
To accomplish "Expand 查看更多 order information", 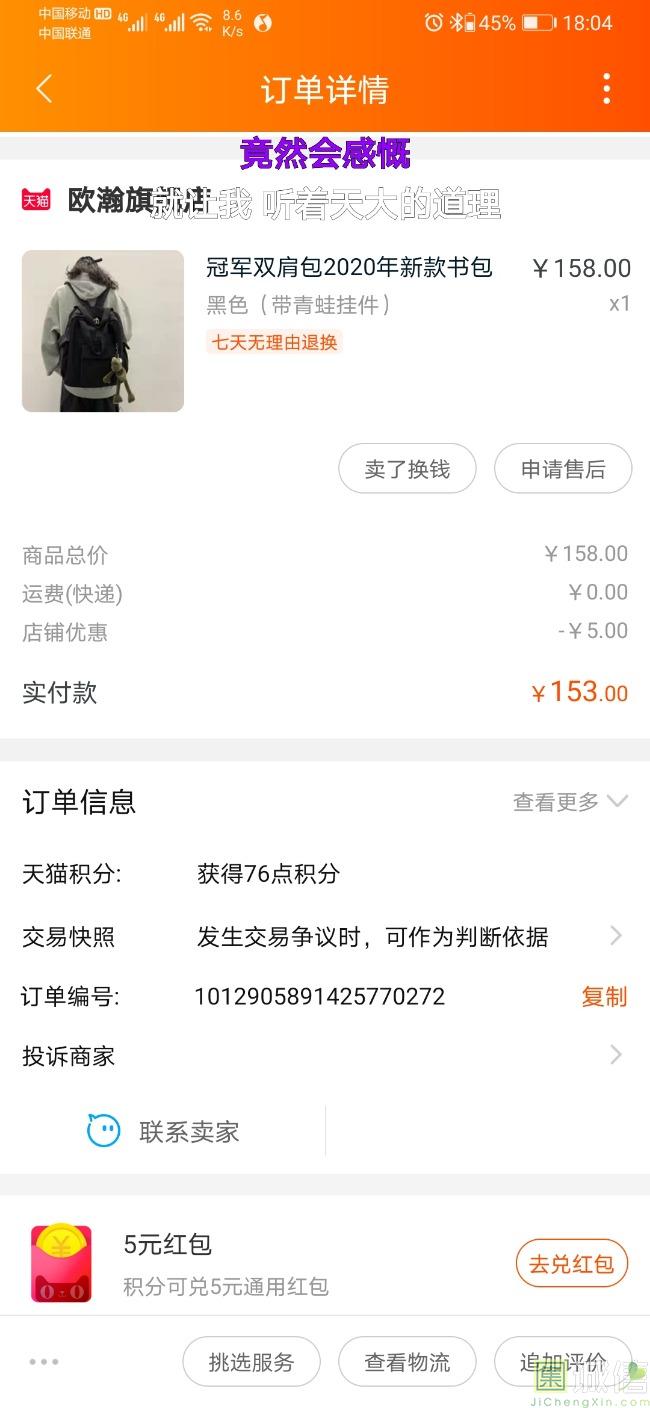I will tap(570, 801).
